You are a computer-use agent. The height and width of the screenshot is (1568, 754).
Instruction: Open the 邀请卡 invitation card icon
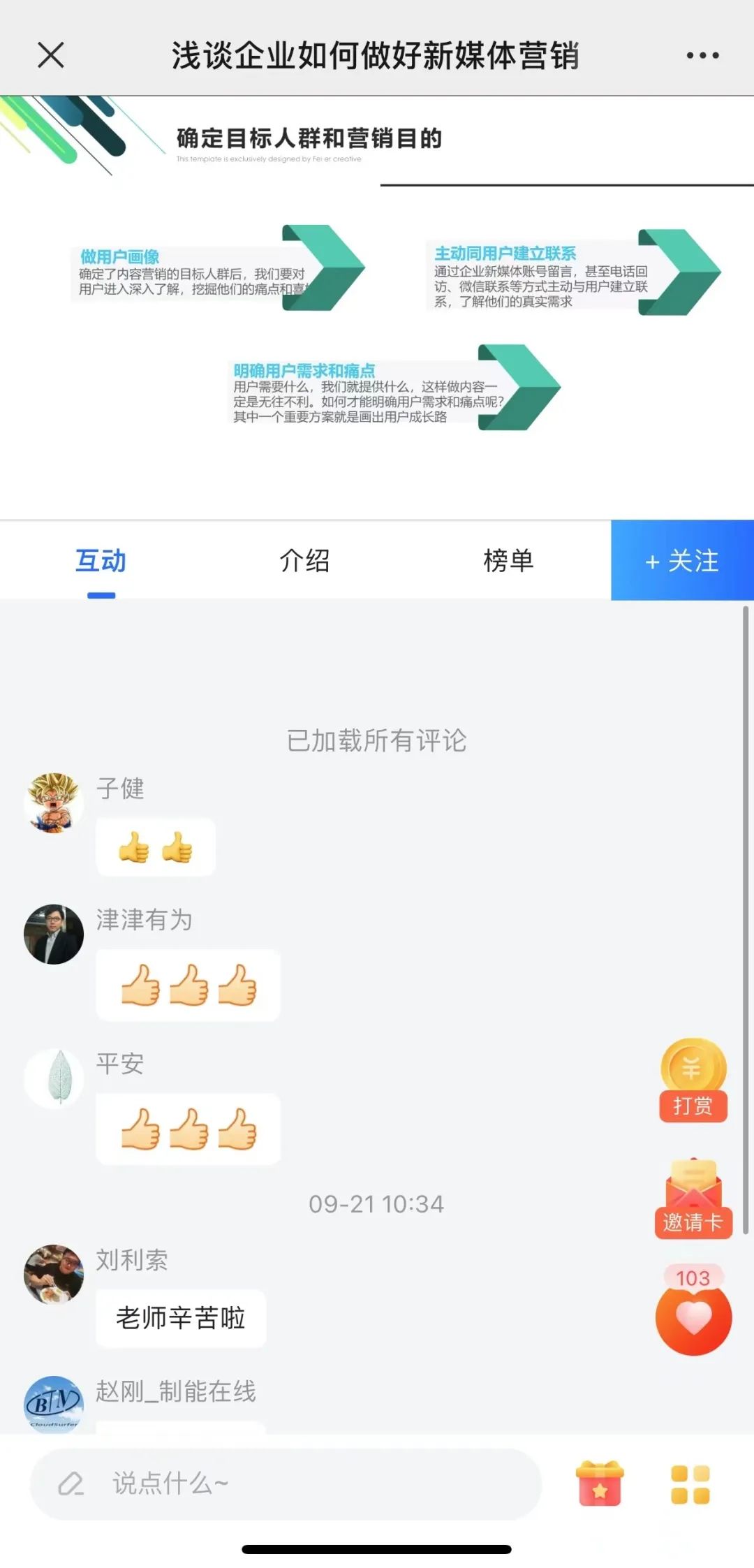(692, 1191)
